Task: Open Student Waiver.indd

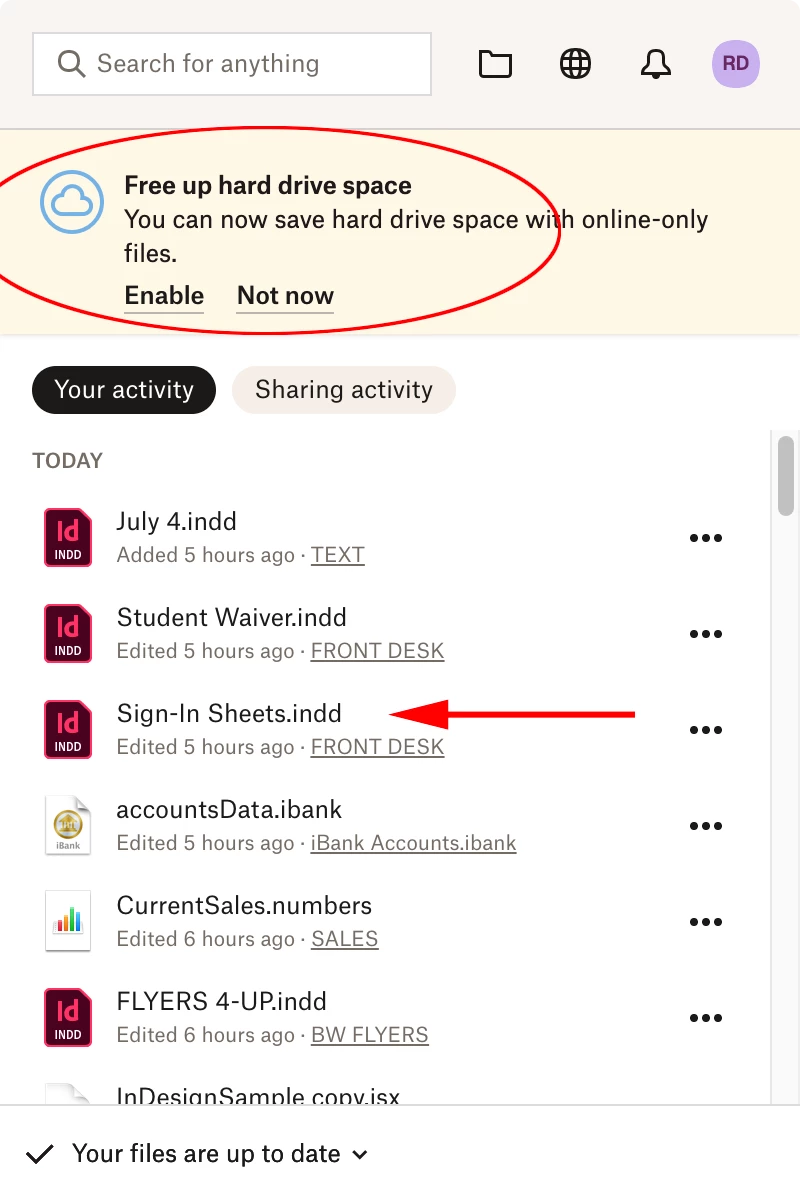Action: [x=231, y=618]
